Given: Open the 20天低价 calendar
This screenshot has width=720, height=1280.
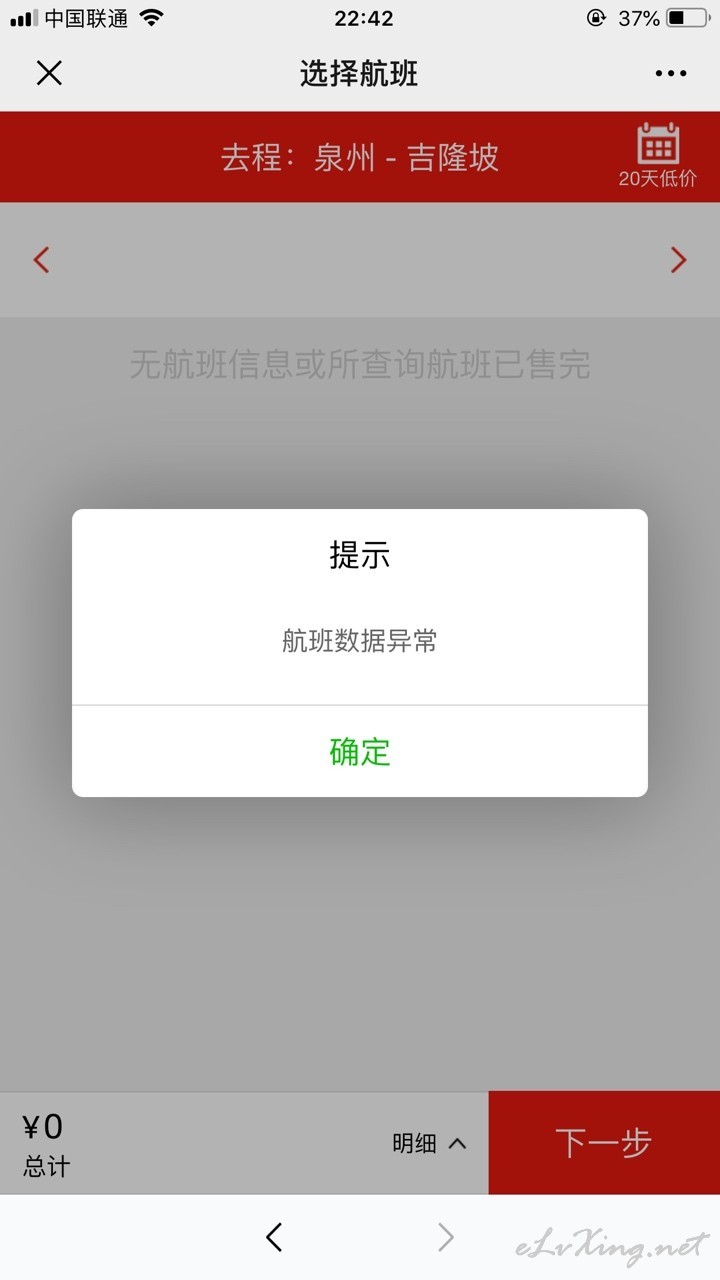Looking at the screenshot, I should click(x=657, y=155).
